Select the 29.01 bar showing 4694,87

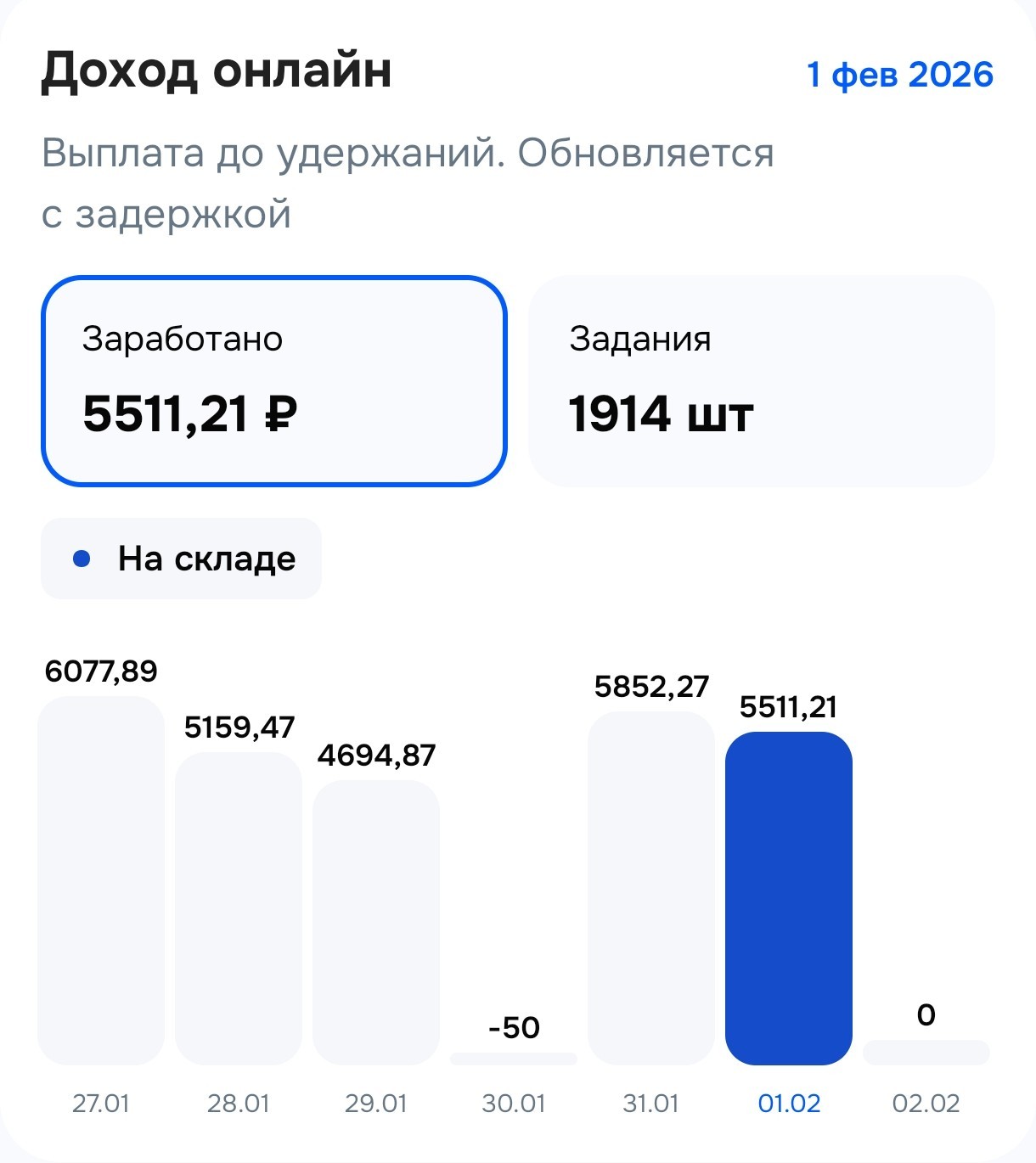click(376, 923)
